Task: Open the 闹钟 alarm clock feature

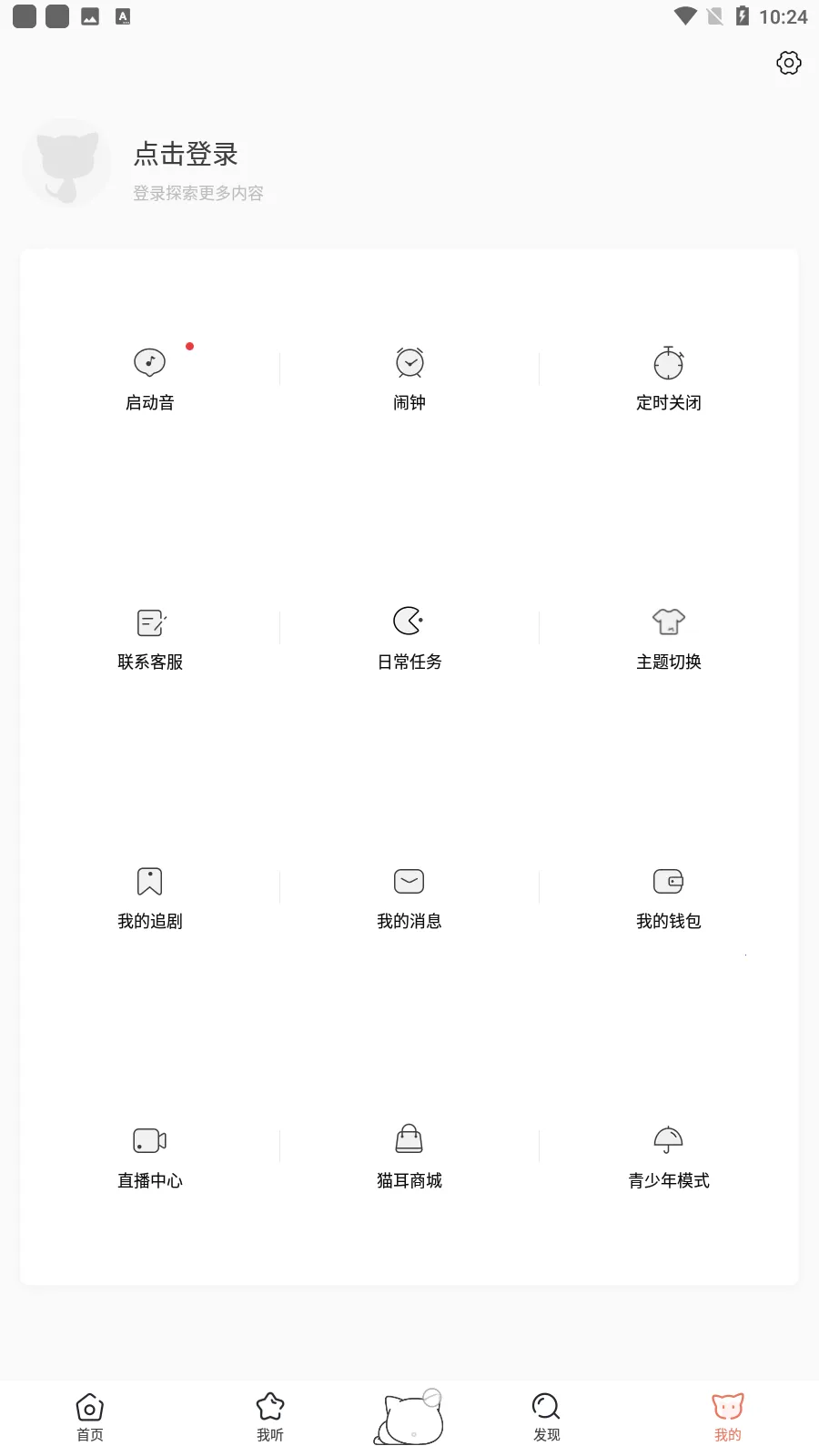Action: click(409, 378)
